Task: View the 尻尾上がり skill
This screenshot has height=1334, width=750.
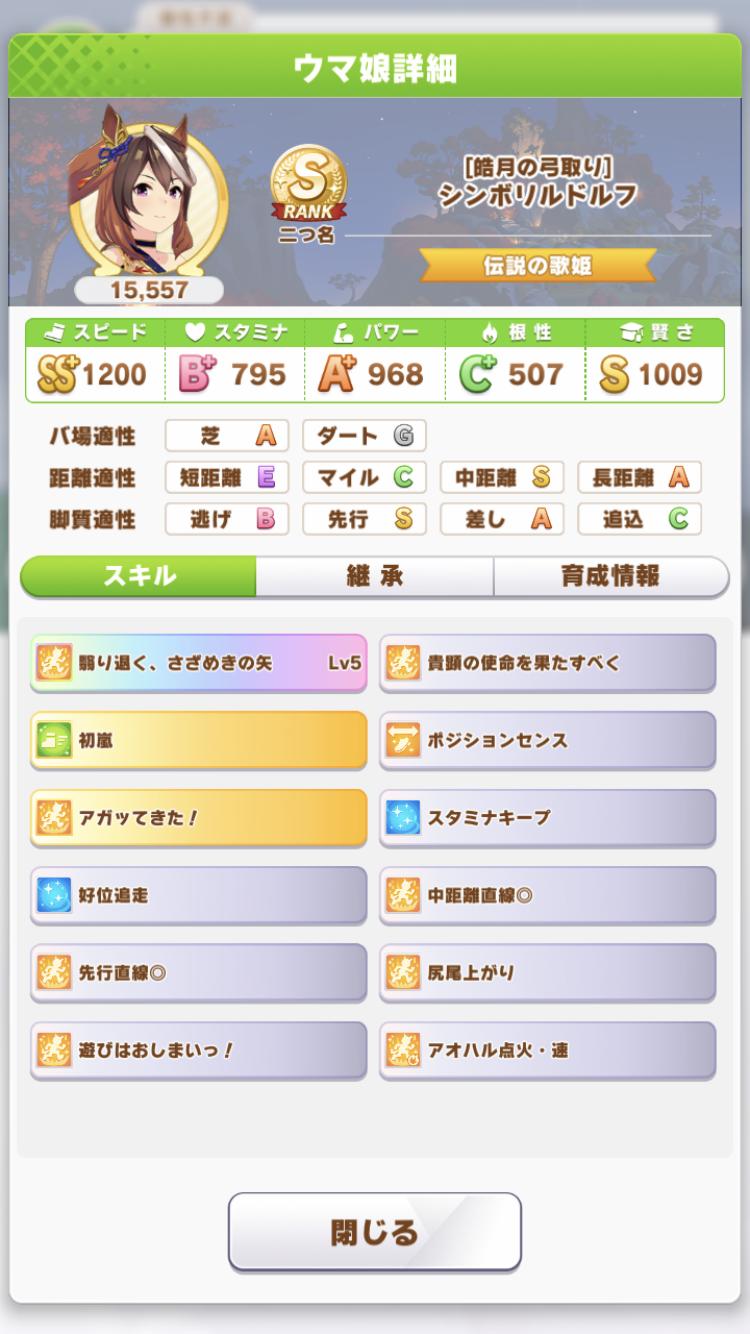Action: (x=547, y=972)
